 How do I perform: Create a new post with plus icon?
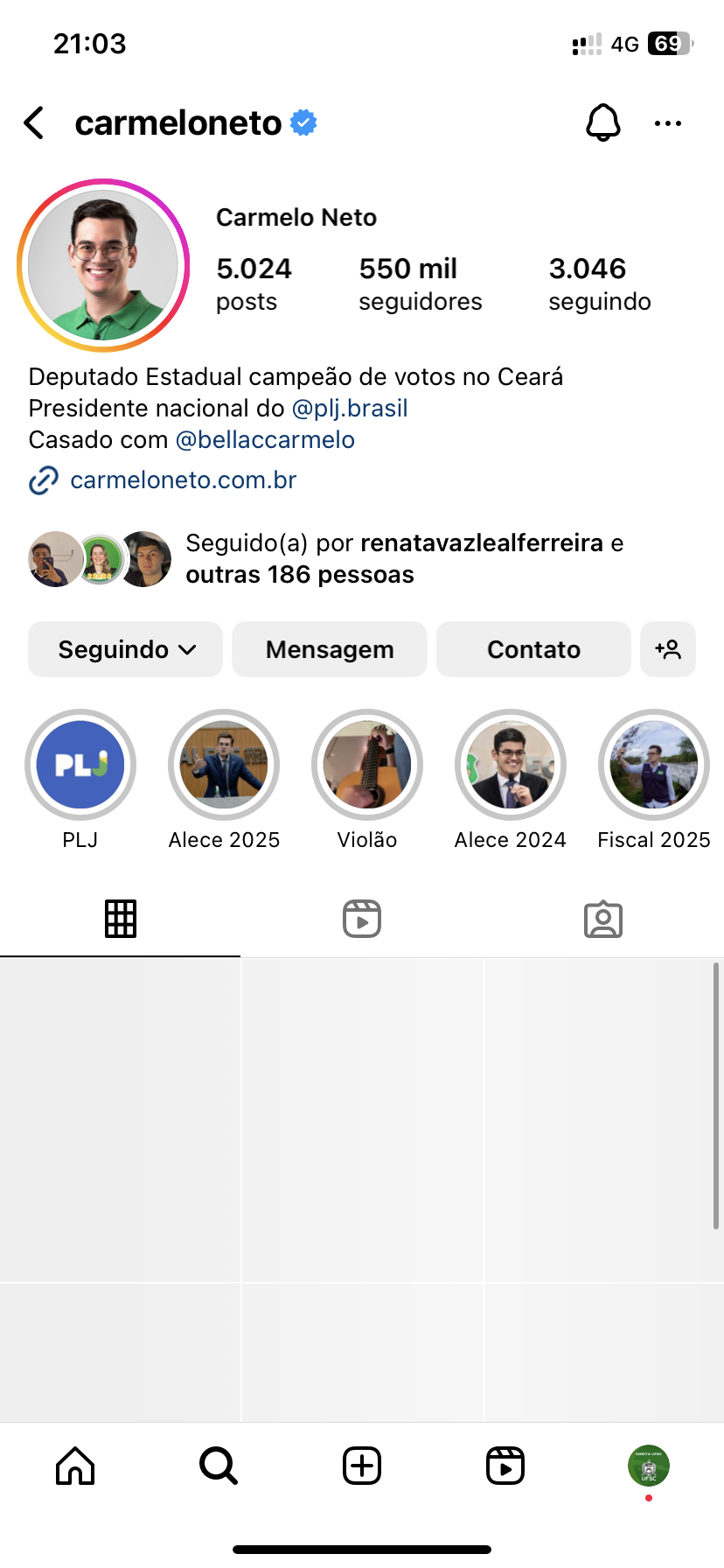[362, 1466]
